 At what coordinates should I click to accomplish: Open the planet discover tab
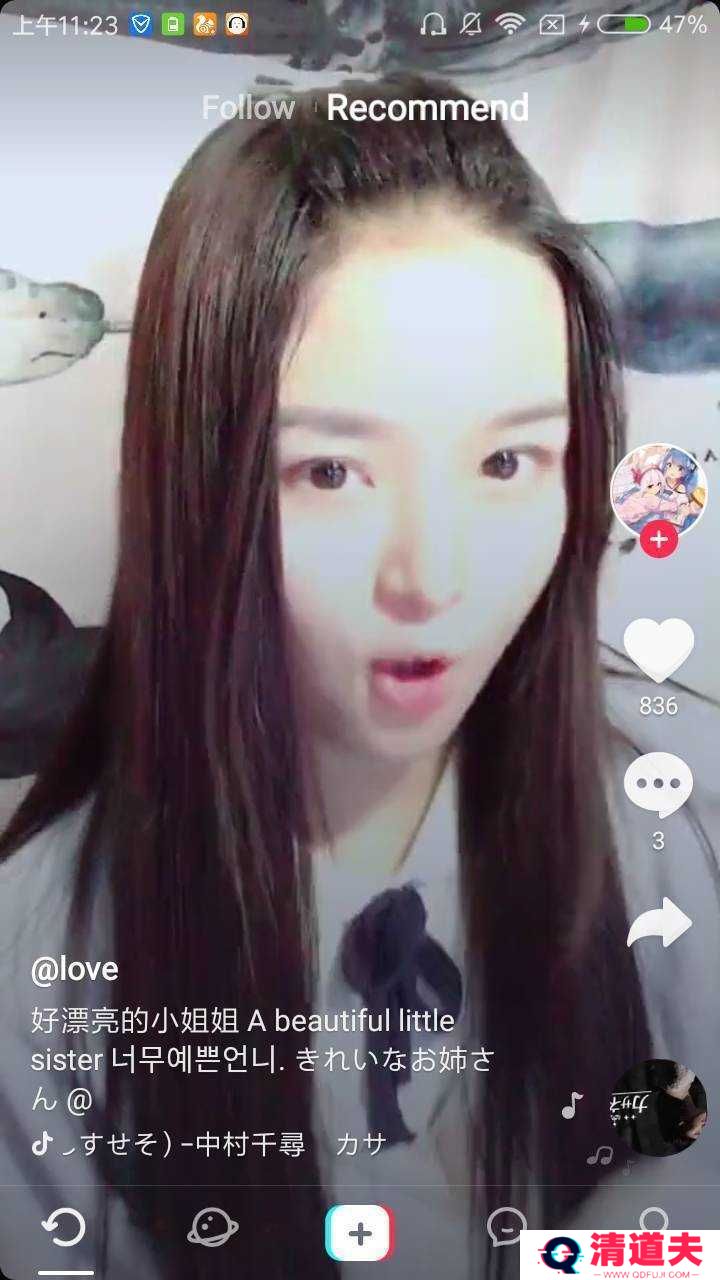click(x=213, y=1228)
